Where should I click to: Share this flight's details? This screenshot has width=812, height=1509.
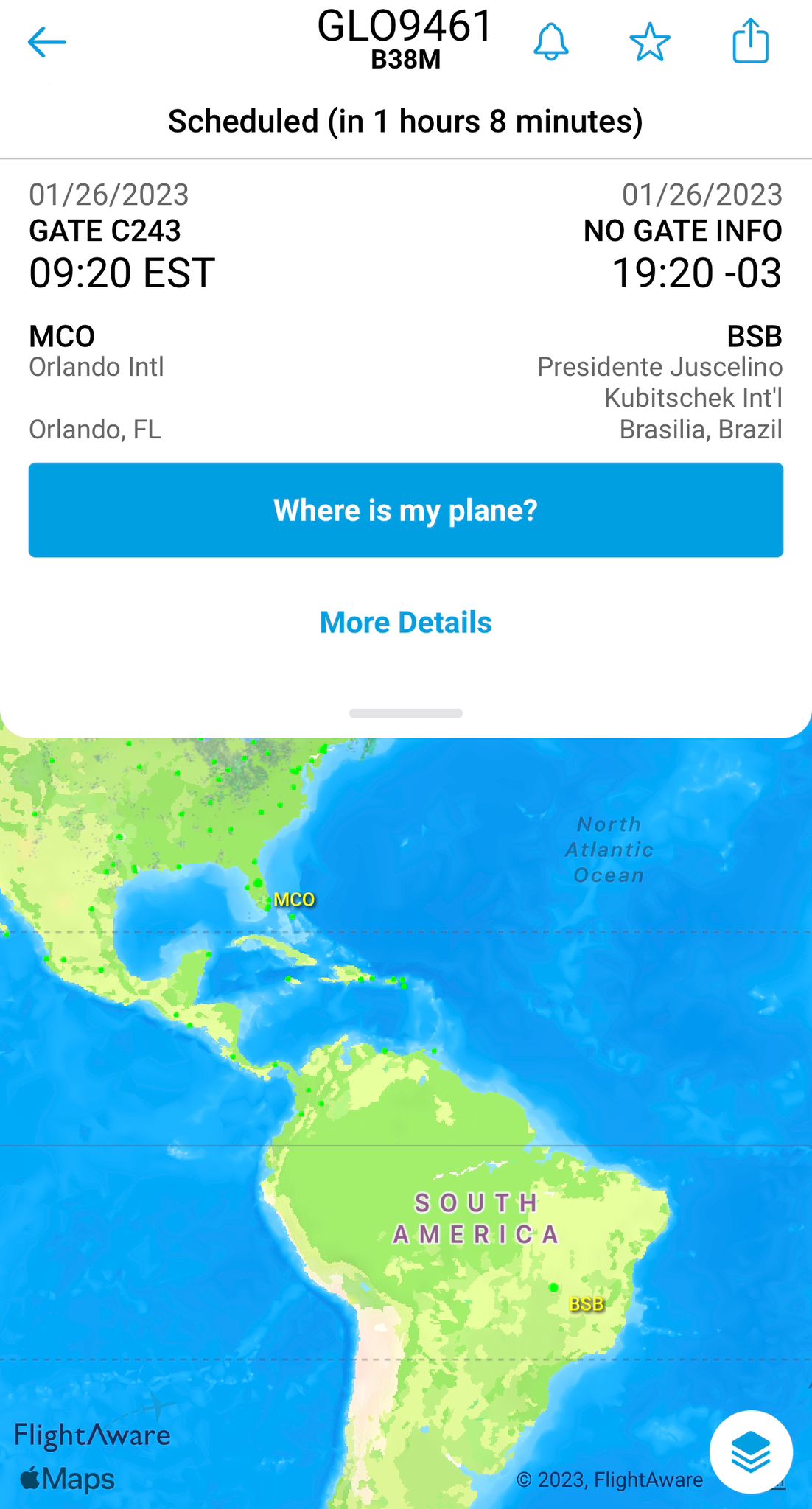tap(750, 41)
